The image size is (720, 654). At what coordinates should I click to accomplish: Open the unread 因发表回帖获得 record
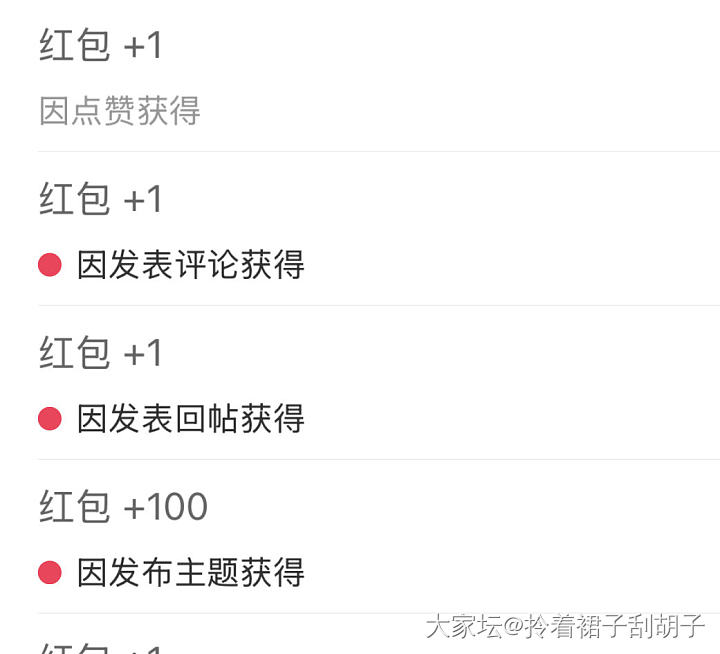tap(190, 418)
